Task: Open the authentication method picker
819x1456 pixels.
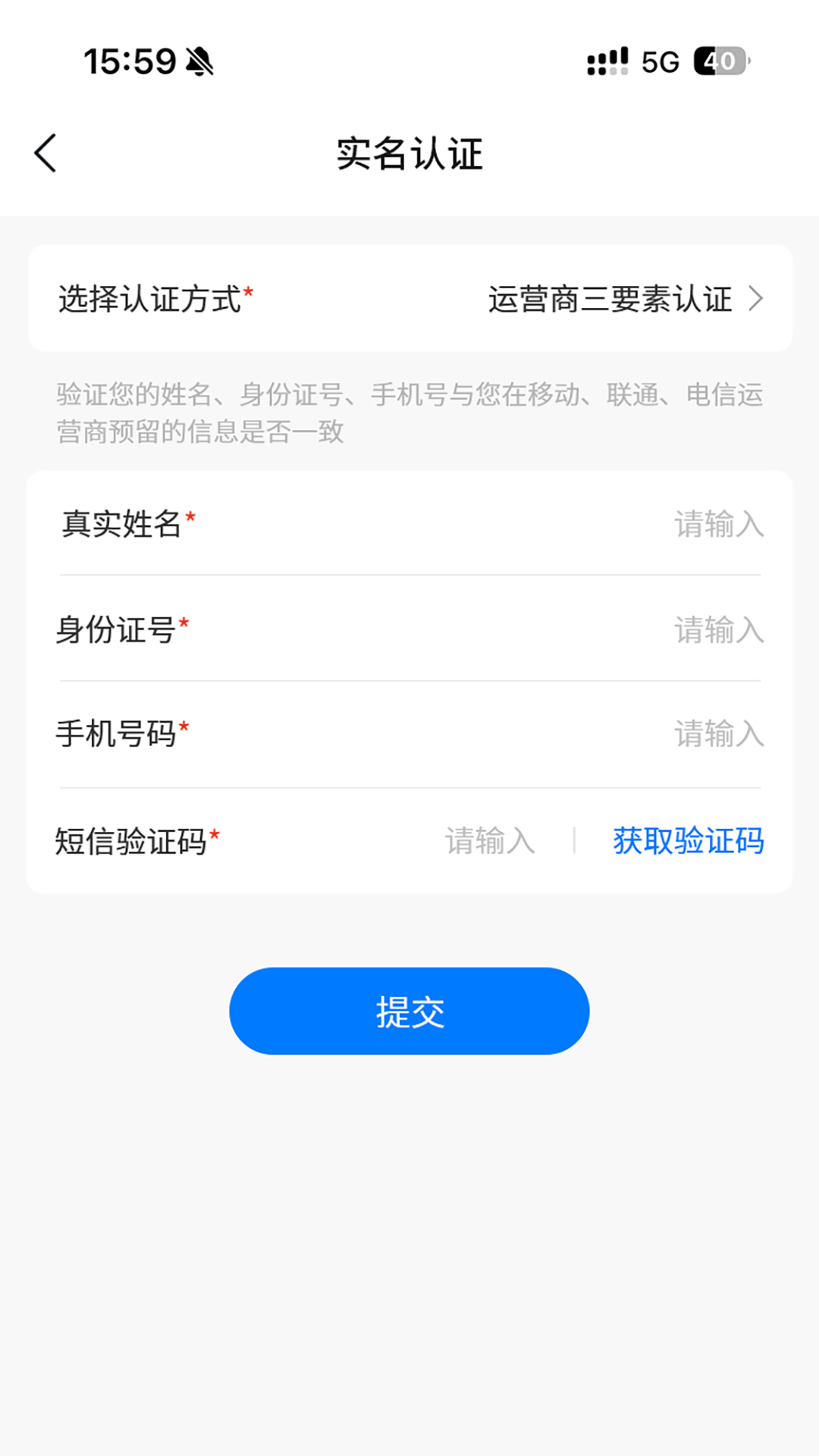Action: [610, 299]
